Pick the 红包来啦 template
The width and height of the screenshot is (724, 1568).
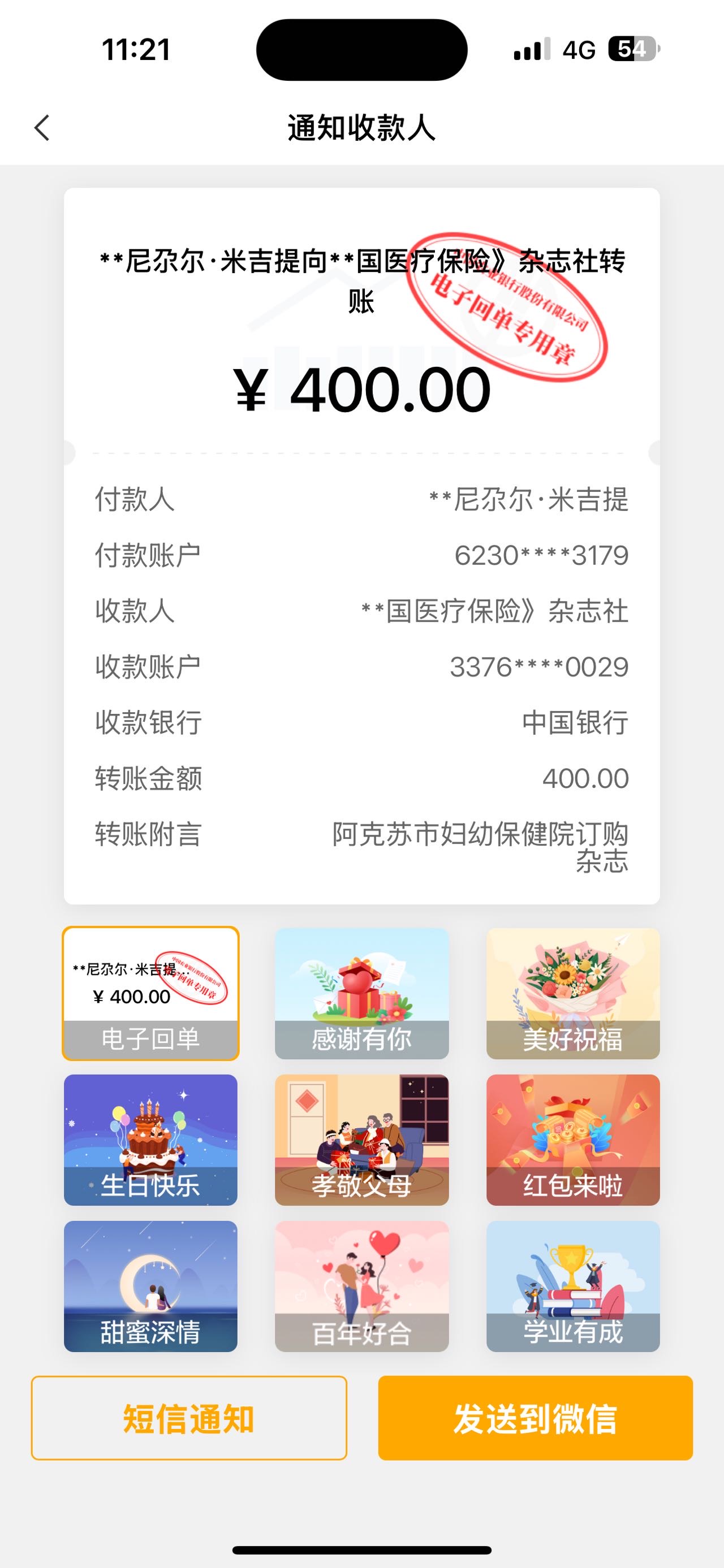[x=572, y=1140]
